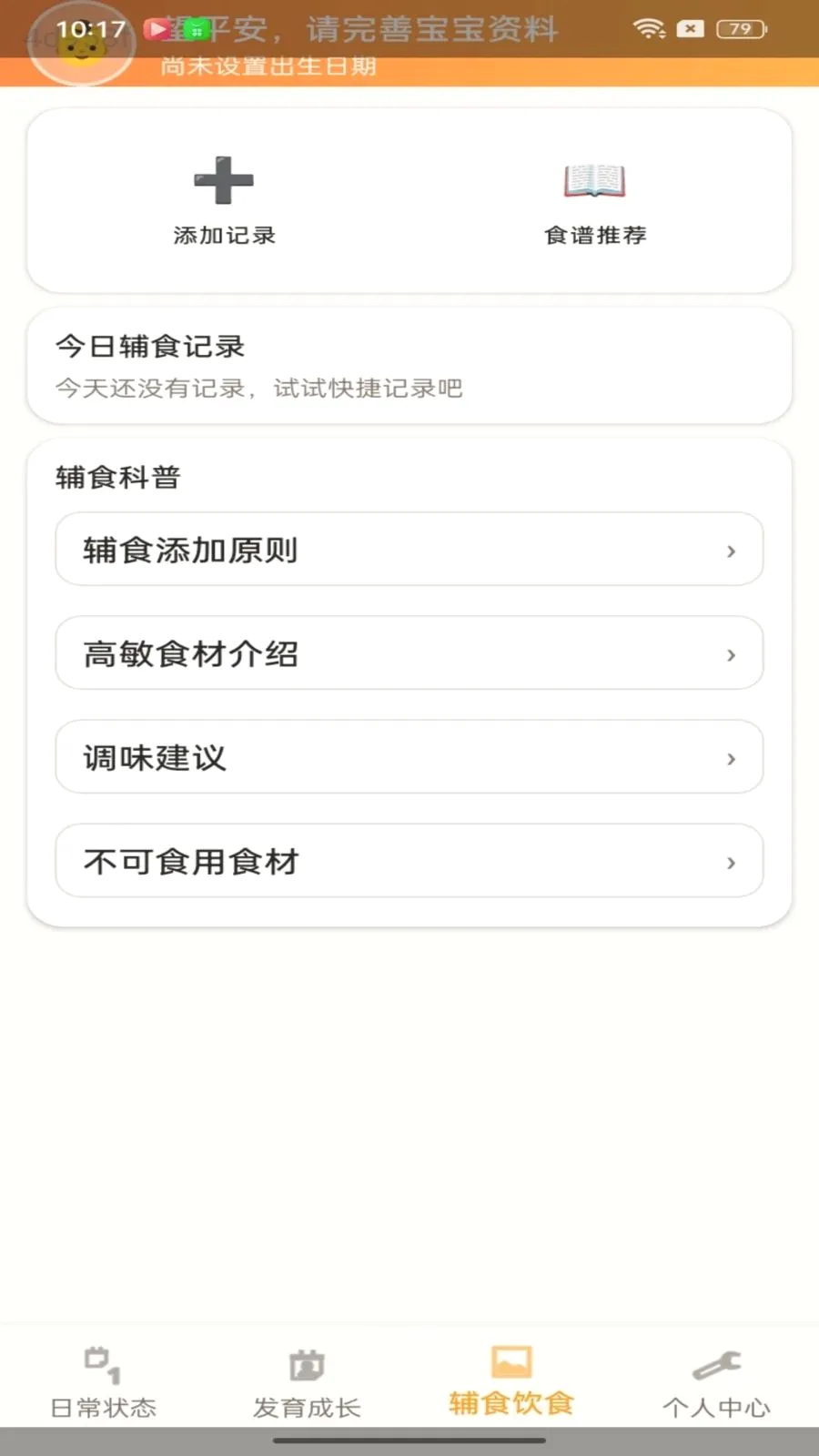The width and height of the screenshot is (819, 1456).
Task: Open 调味建议 article
Action: 409,757
